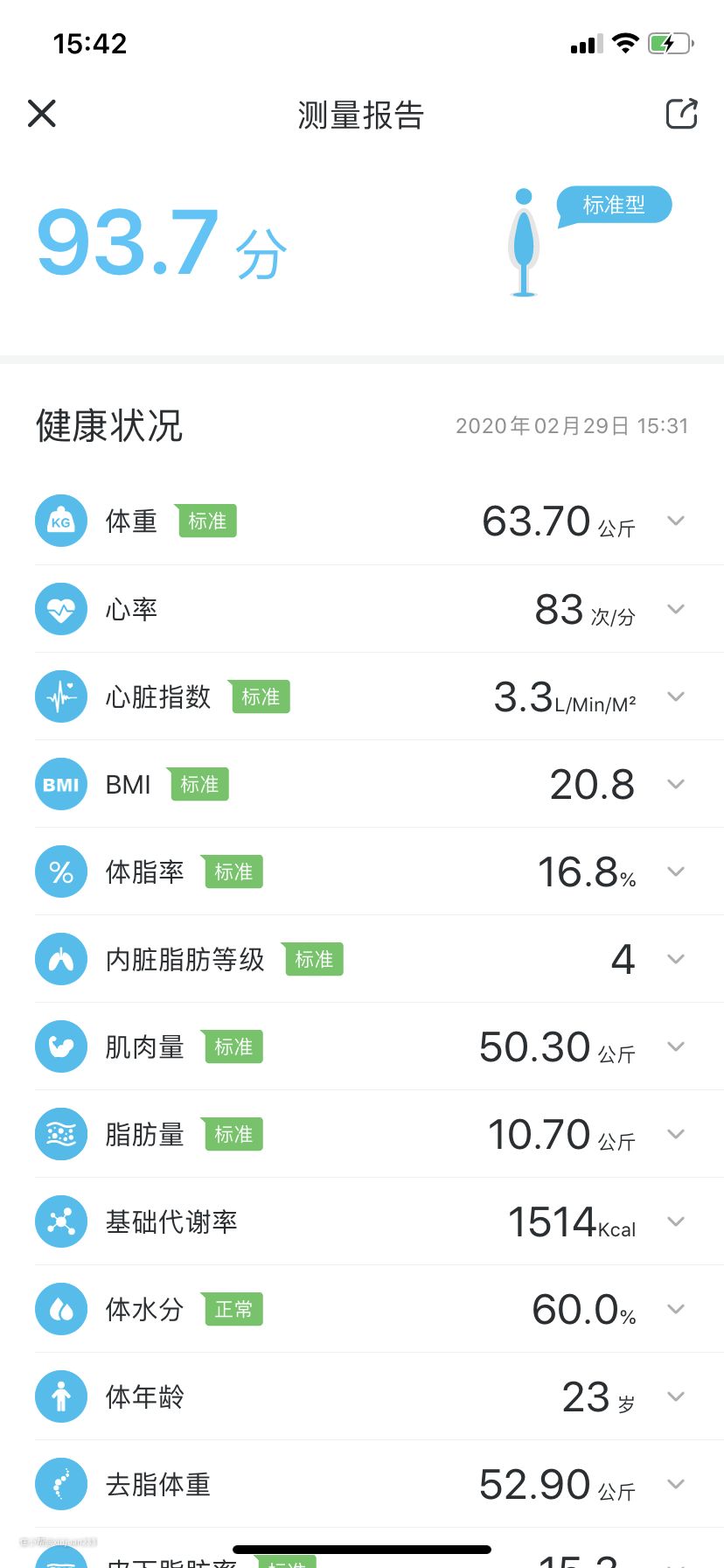Expand the 肌肉量 row

coord(675,1046)
